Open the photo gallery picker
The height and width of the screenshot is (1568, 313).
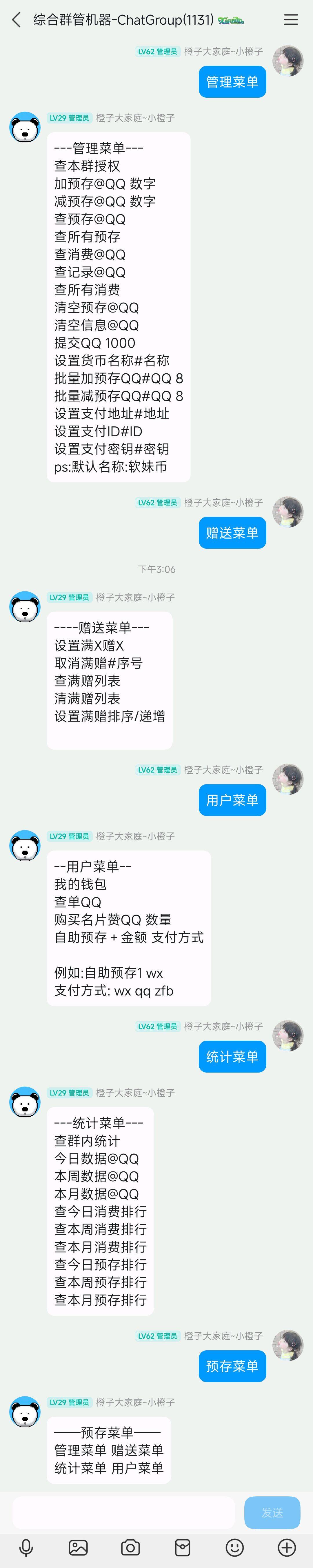point(79,1547)
